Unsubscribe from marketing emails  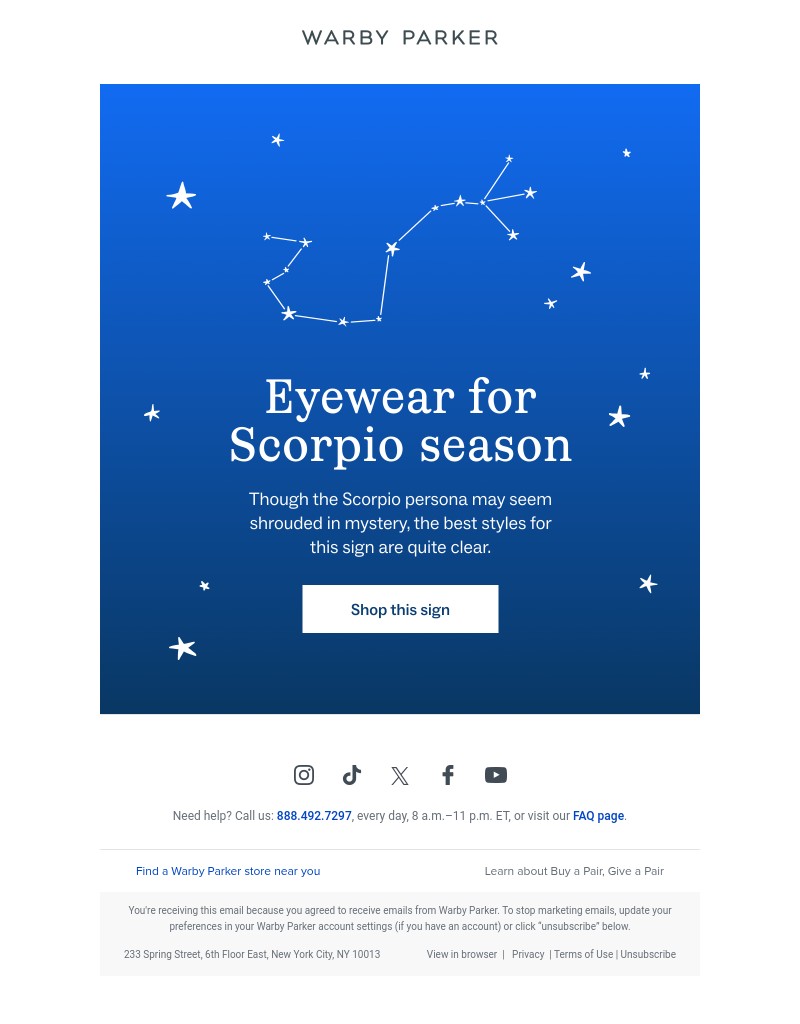pyautogui.click(x=648, y=954)
